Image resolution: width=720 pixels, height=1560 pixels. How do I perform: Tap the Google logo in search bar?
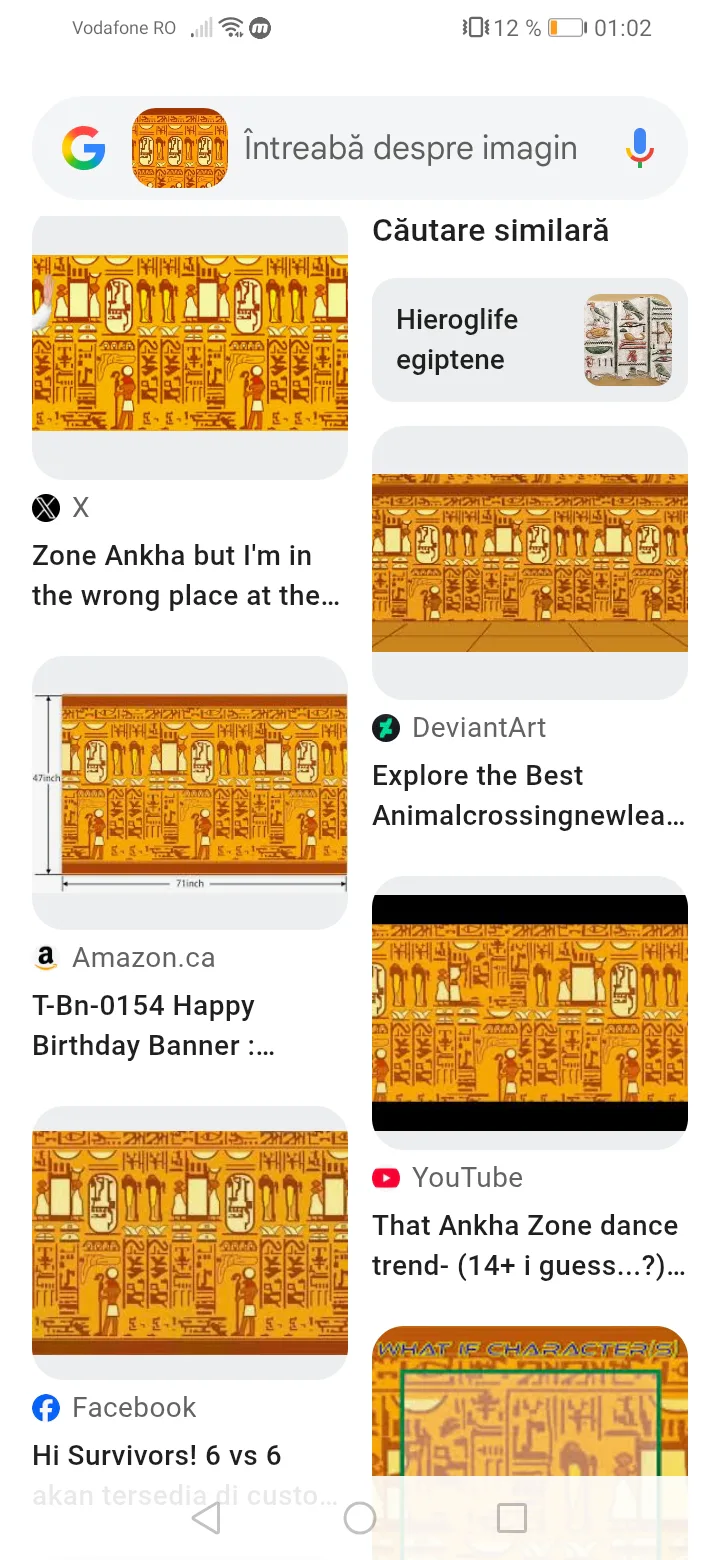pyautogui.click(x=83, y=149)
